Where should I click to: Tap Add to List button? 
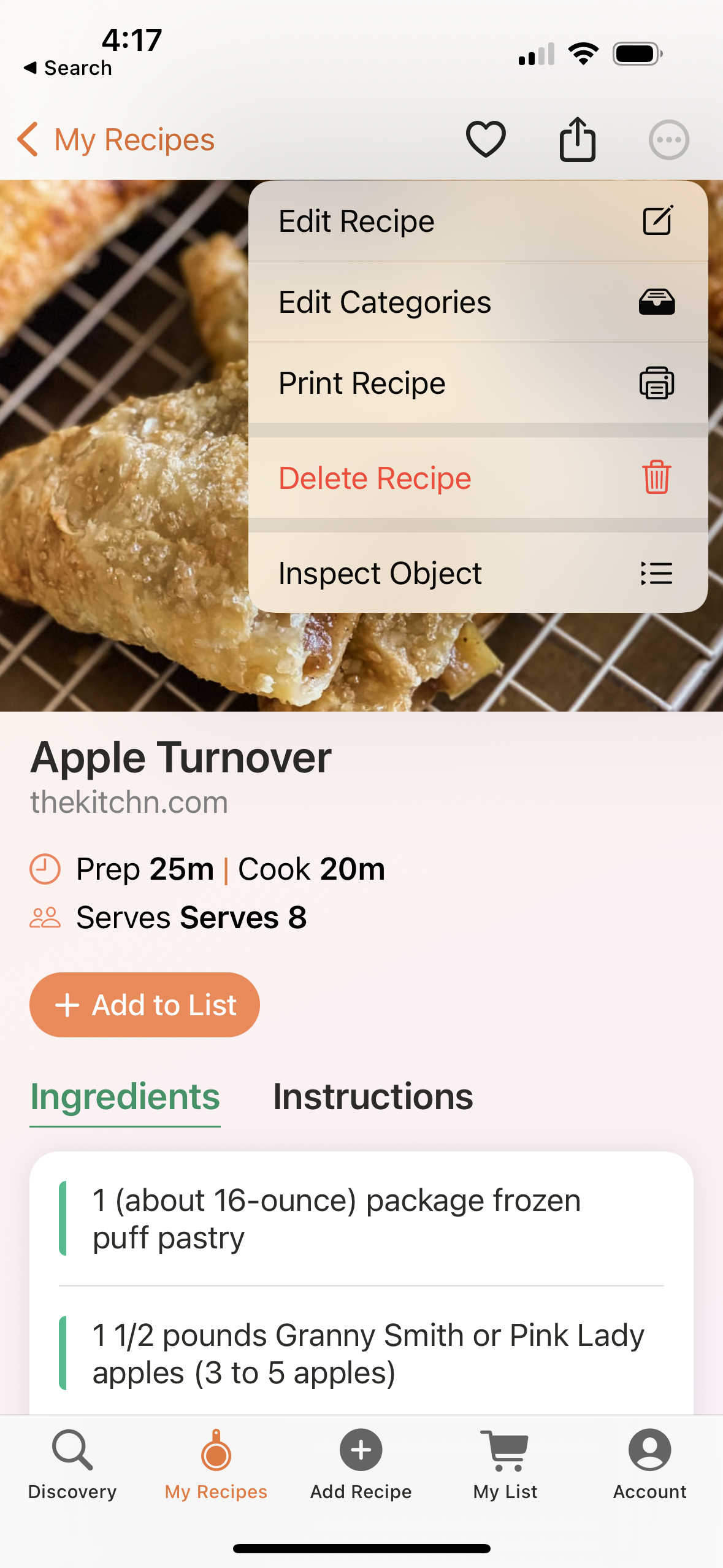tap(145, 1005)
